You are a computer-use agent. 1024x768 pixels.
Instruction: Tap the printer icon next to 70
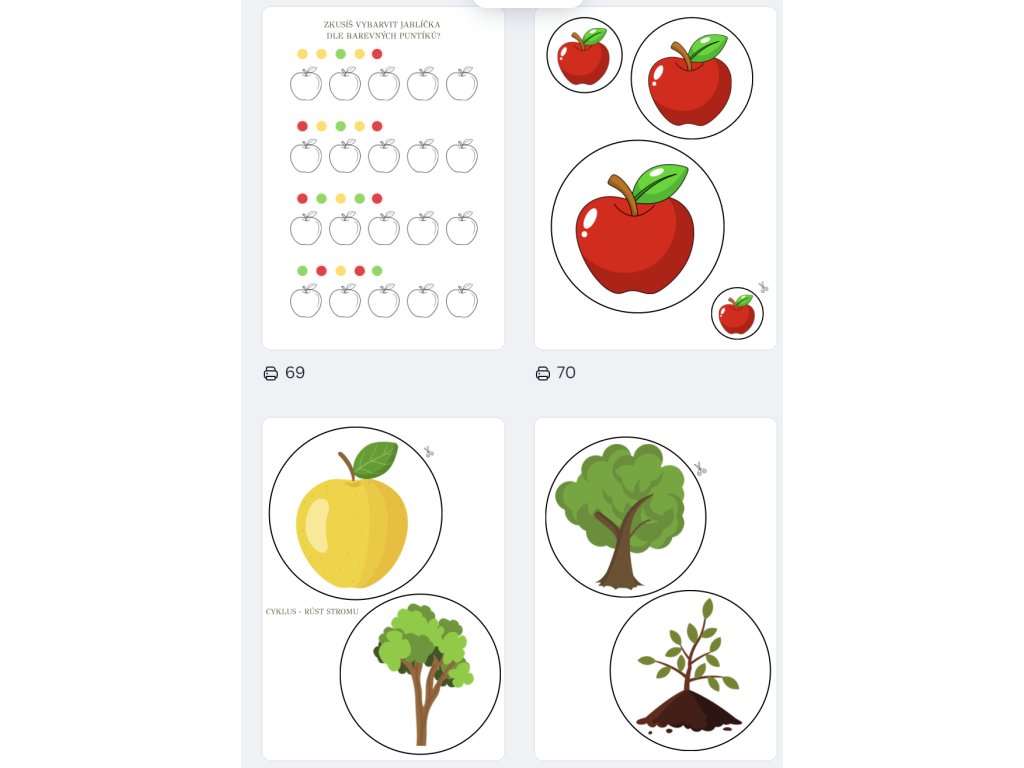pos(543,374)
